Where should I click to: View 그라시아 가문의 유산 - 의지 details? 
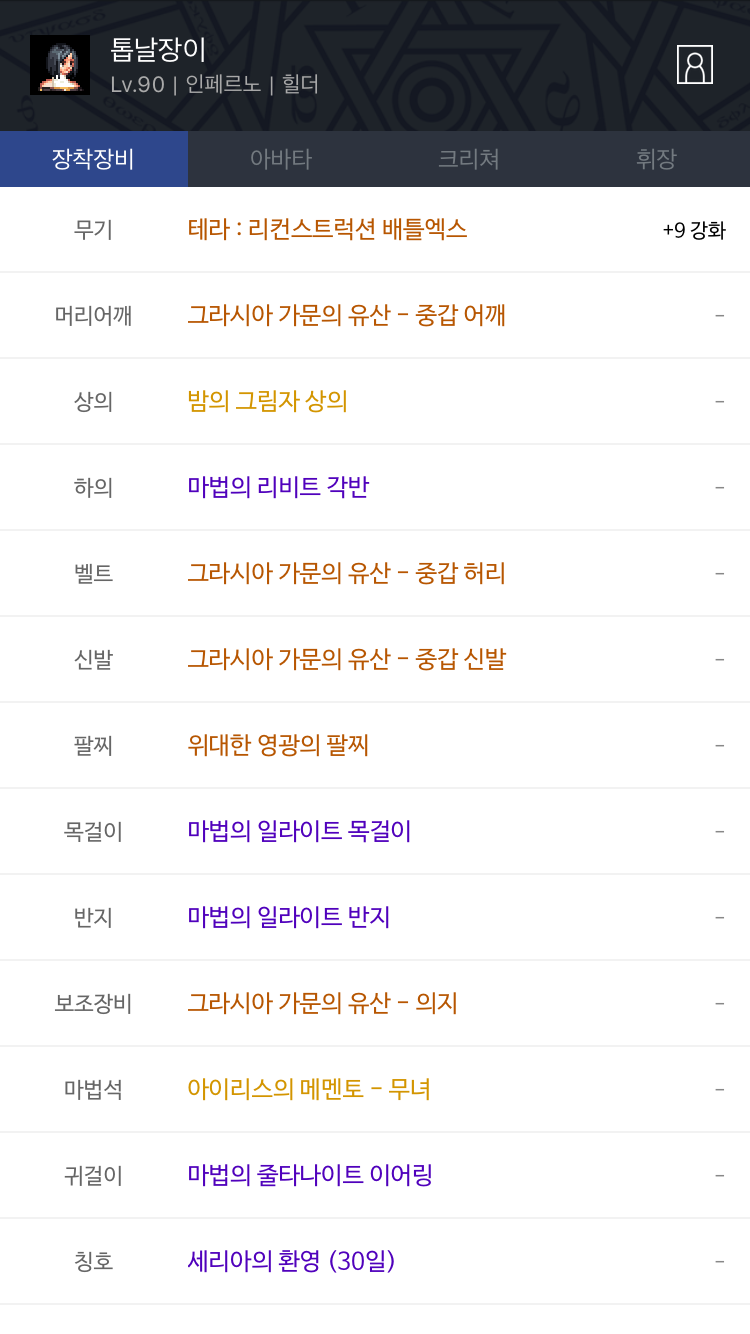pos(322,1003)
